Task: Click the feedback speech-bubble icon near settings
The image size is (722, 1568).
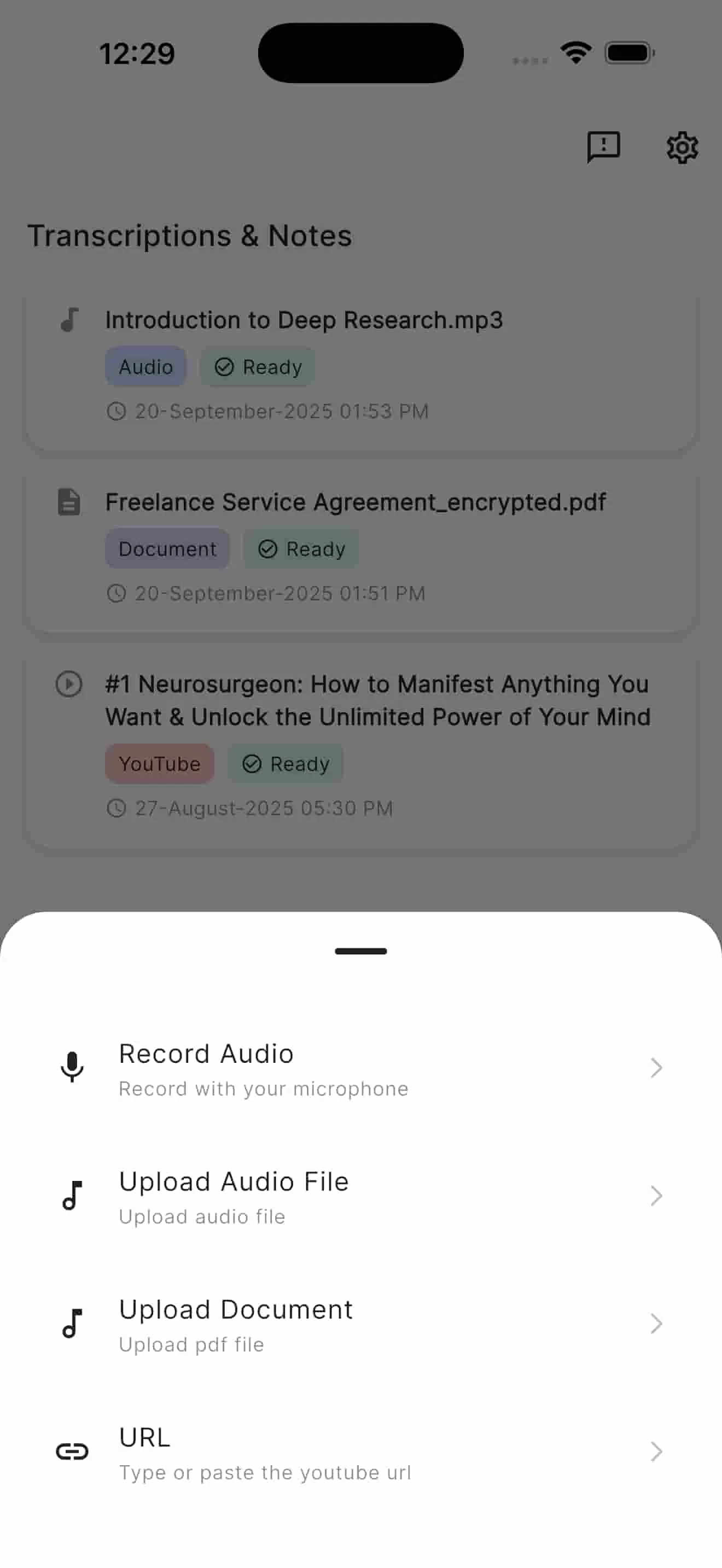Action: tap(604, 147)
